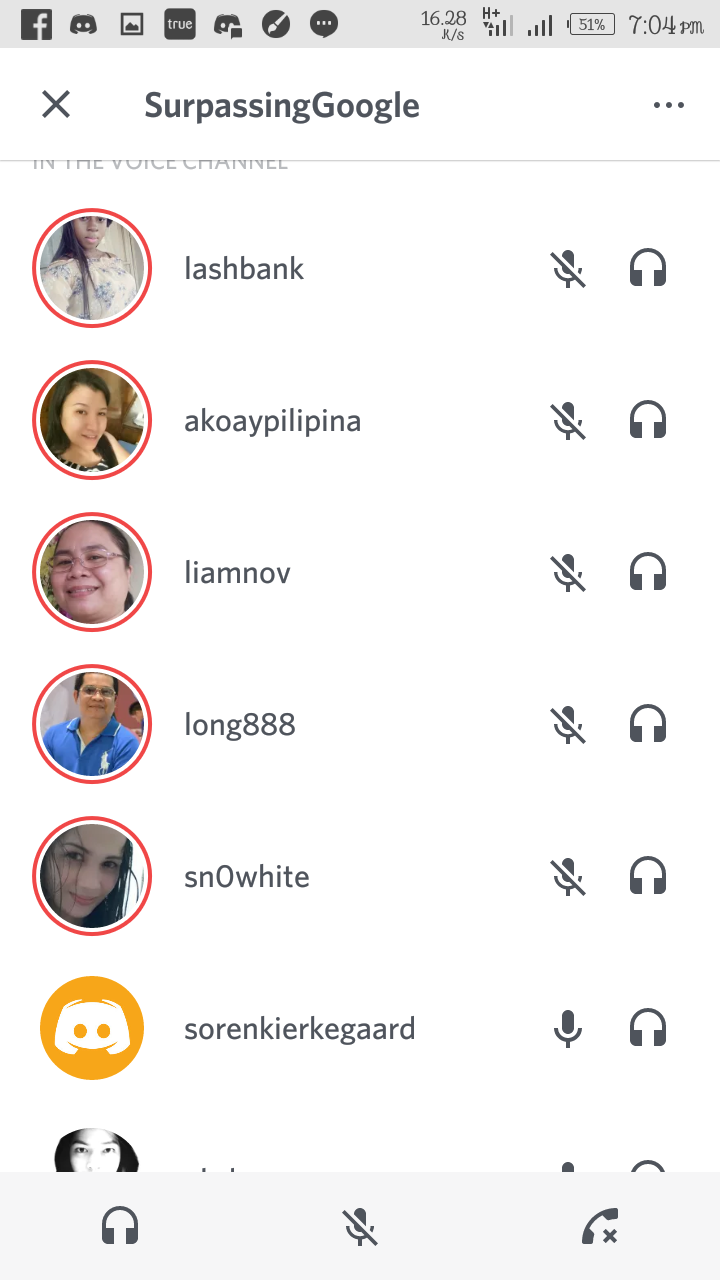View liamnov's profile entry

[x=360, y=572]
